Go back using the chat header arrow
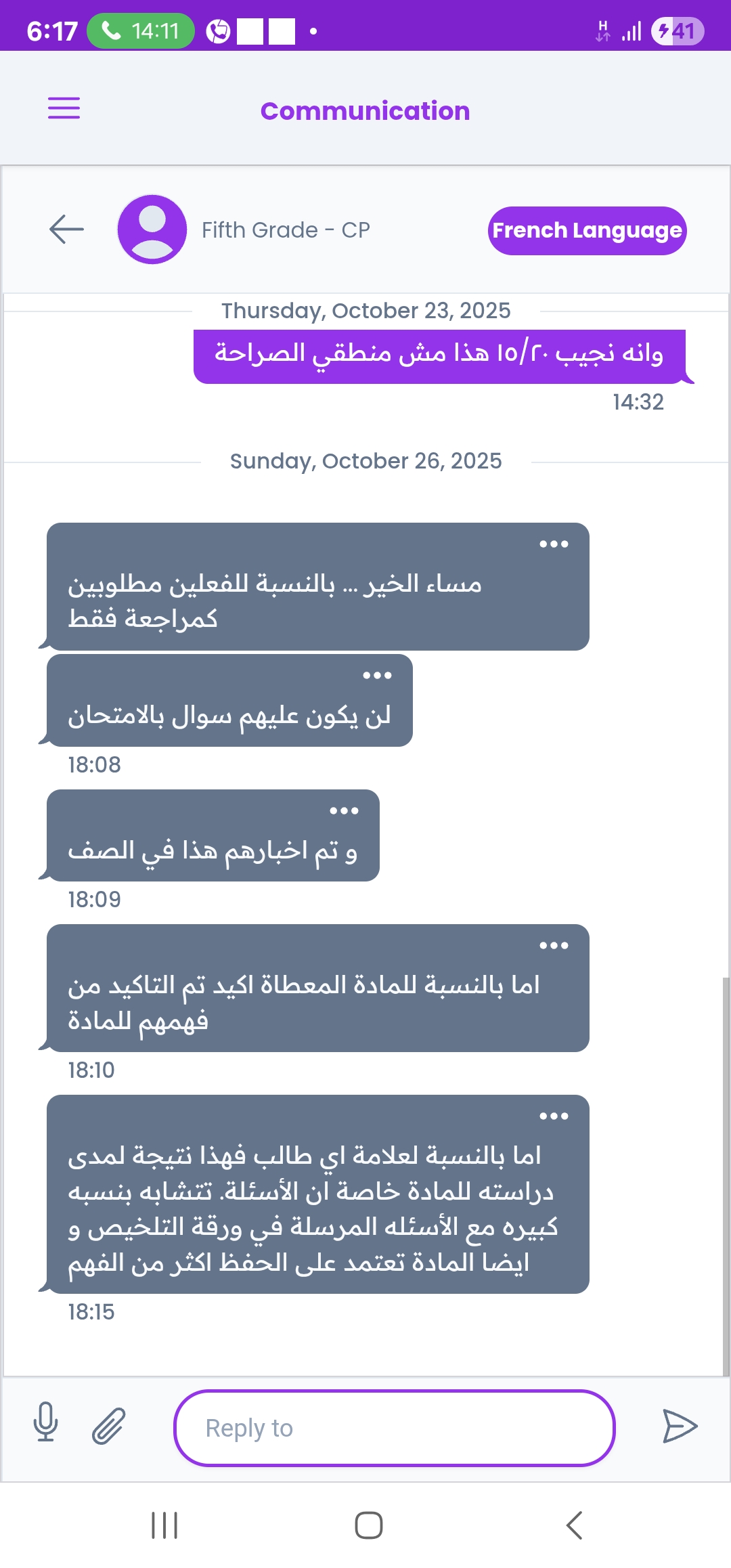 pyautogui.click(x=66, y=230)
